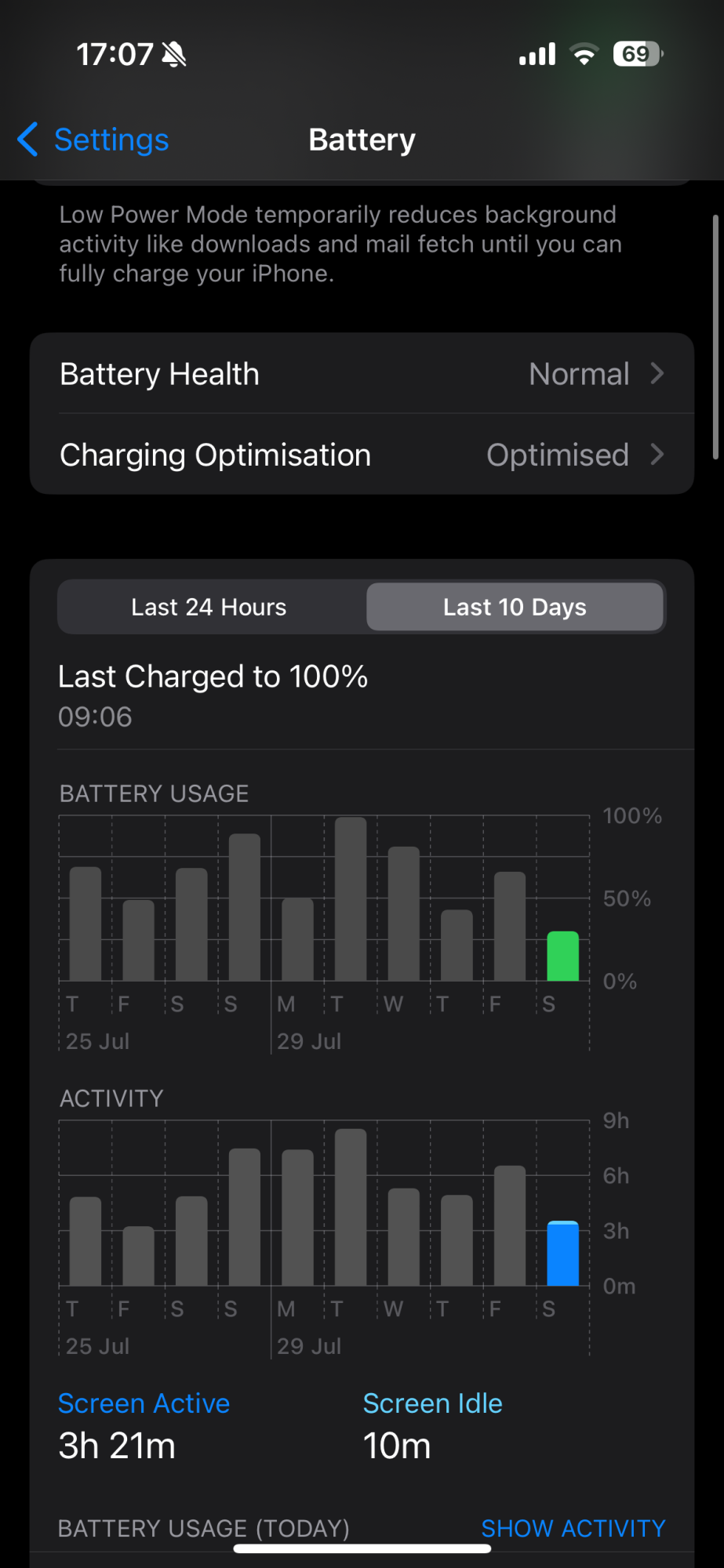Select the Last 10 Days tab

coord(515,607)
